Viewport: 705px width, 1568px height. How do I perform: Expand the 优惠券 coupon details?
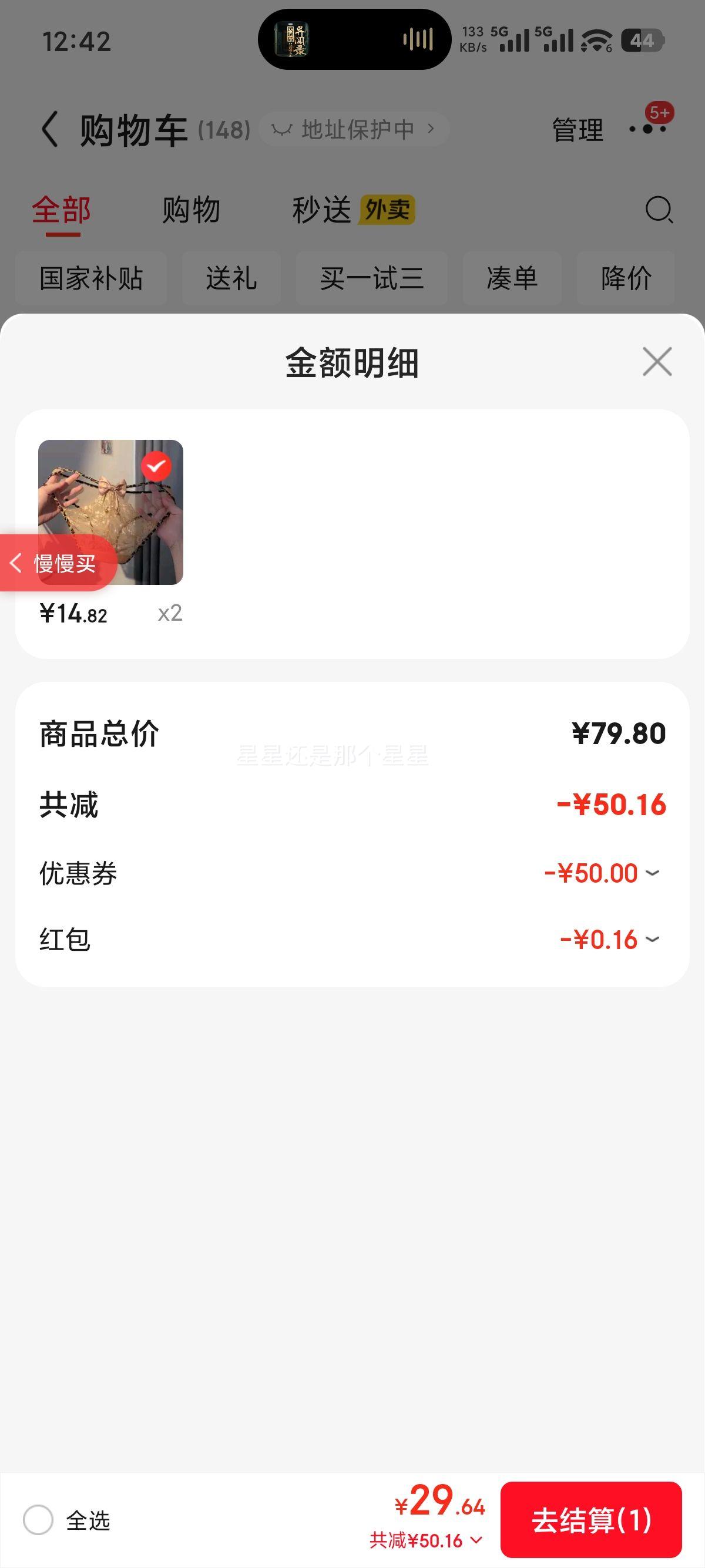coord(652,872)
